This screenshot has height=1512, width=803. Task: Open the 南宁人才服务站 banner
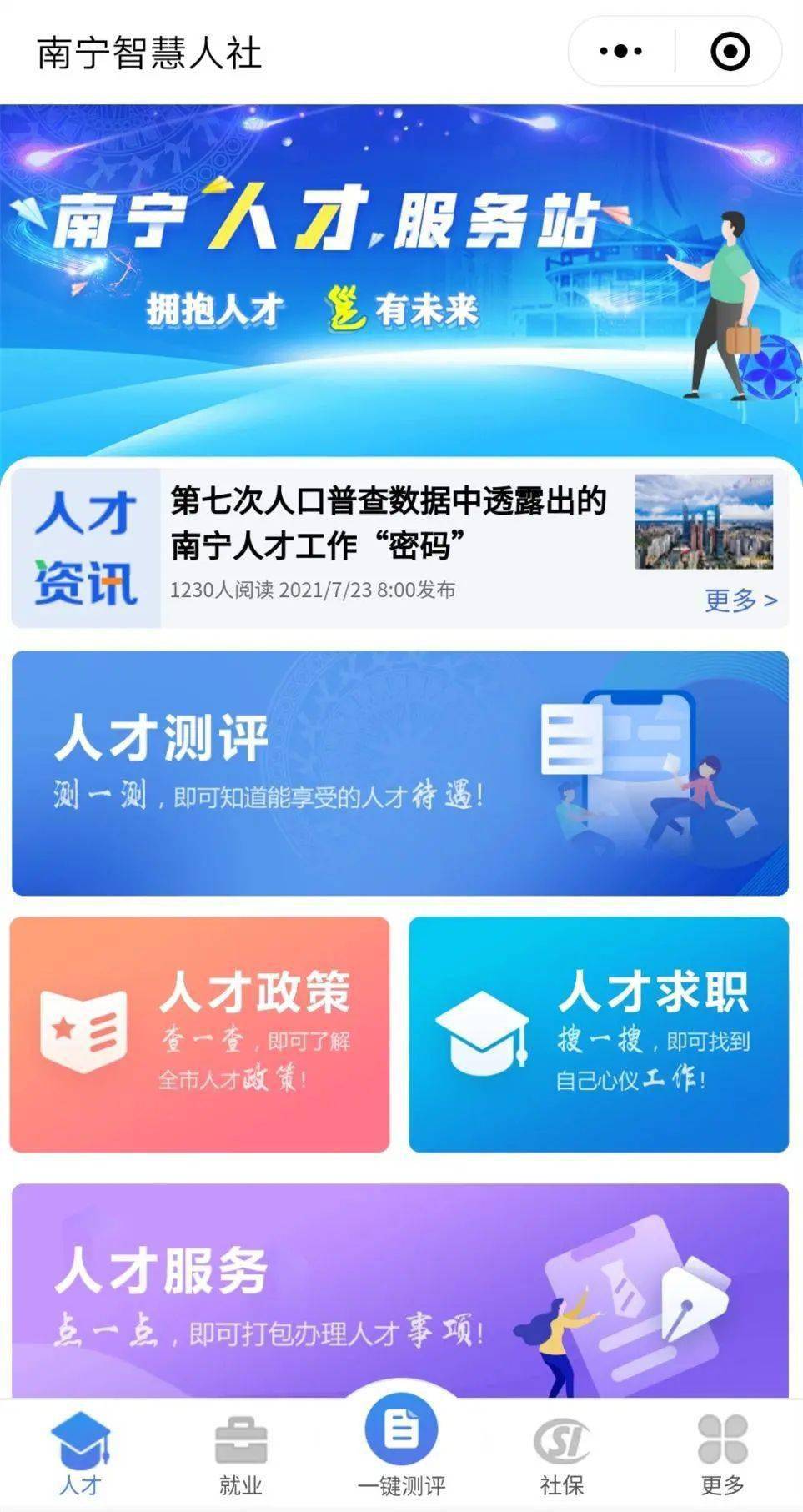coord(400,275)
